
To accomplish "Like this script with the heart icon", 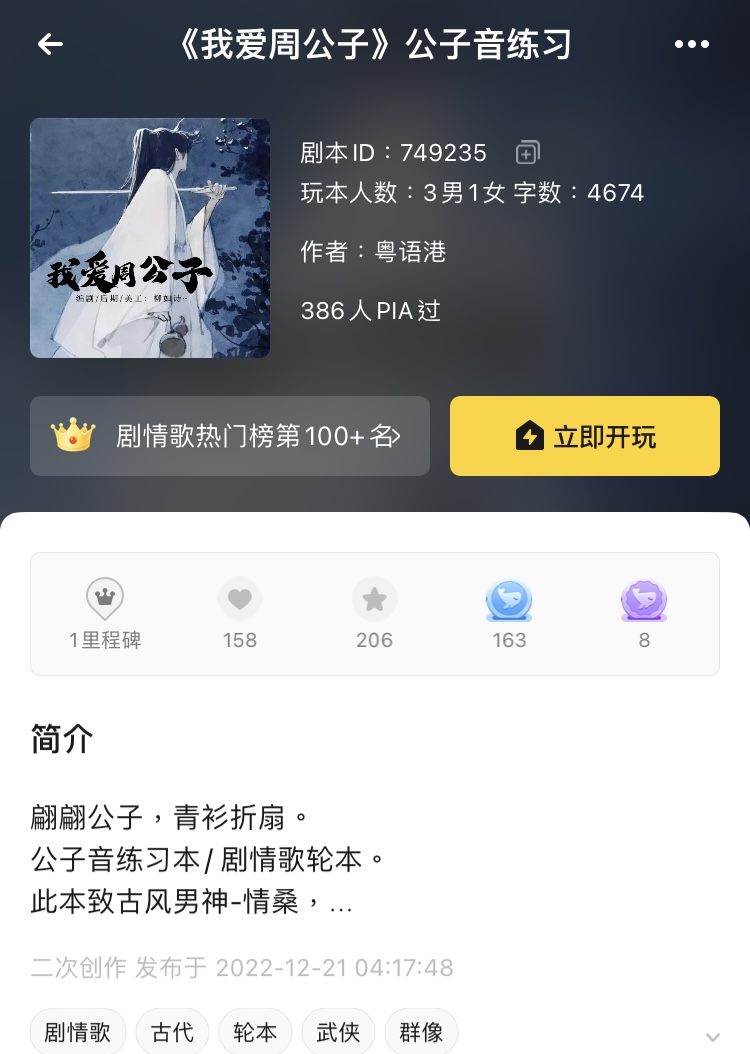I will pos(239,613).
